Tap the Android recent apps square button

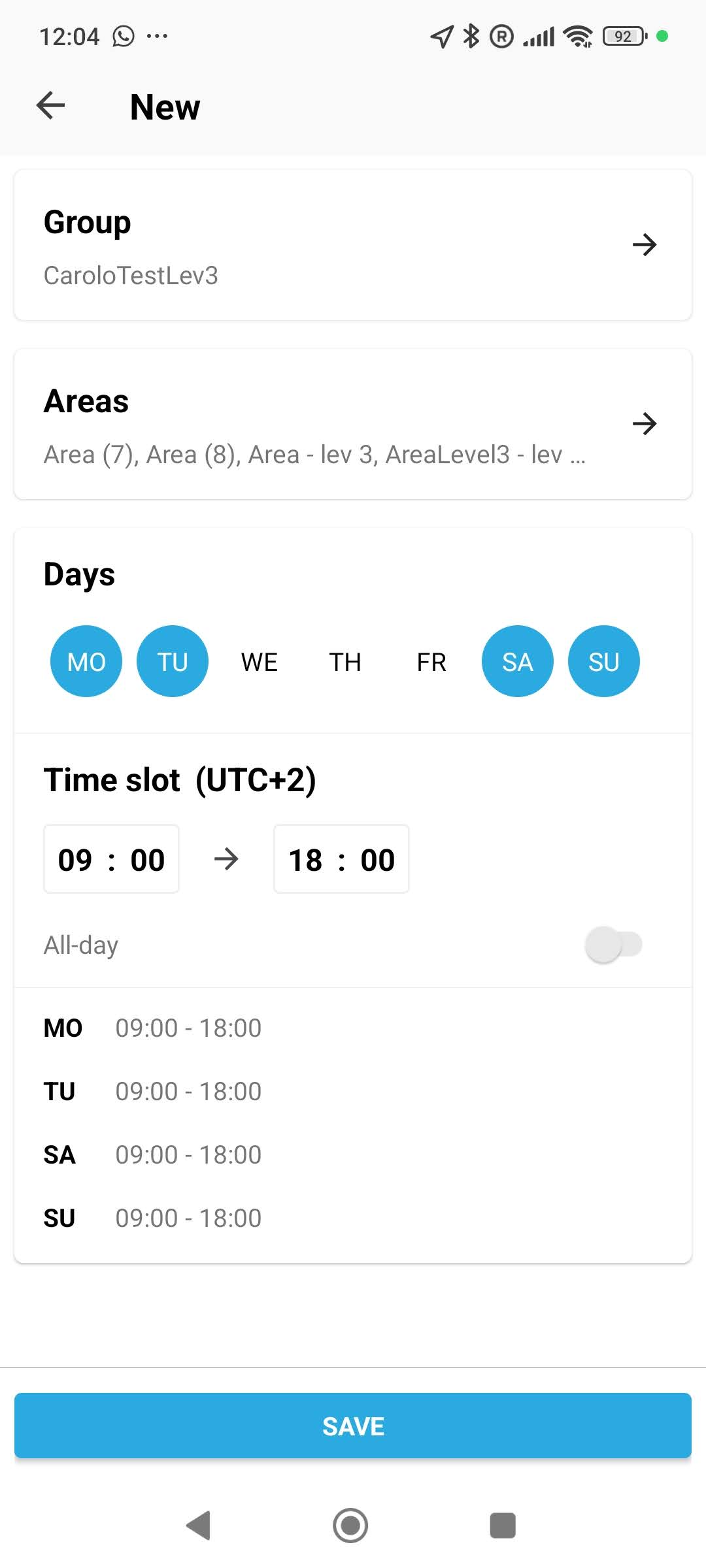tap(502, 1526)
